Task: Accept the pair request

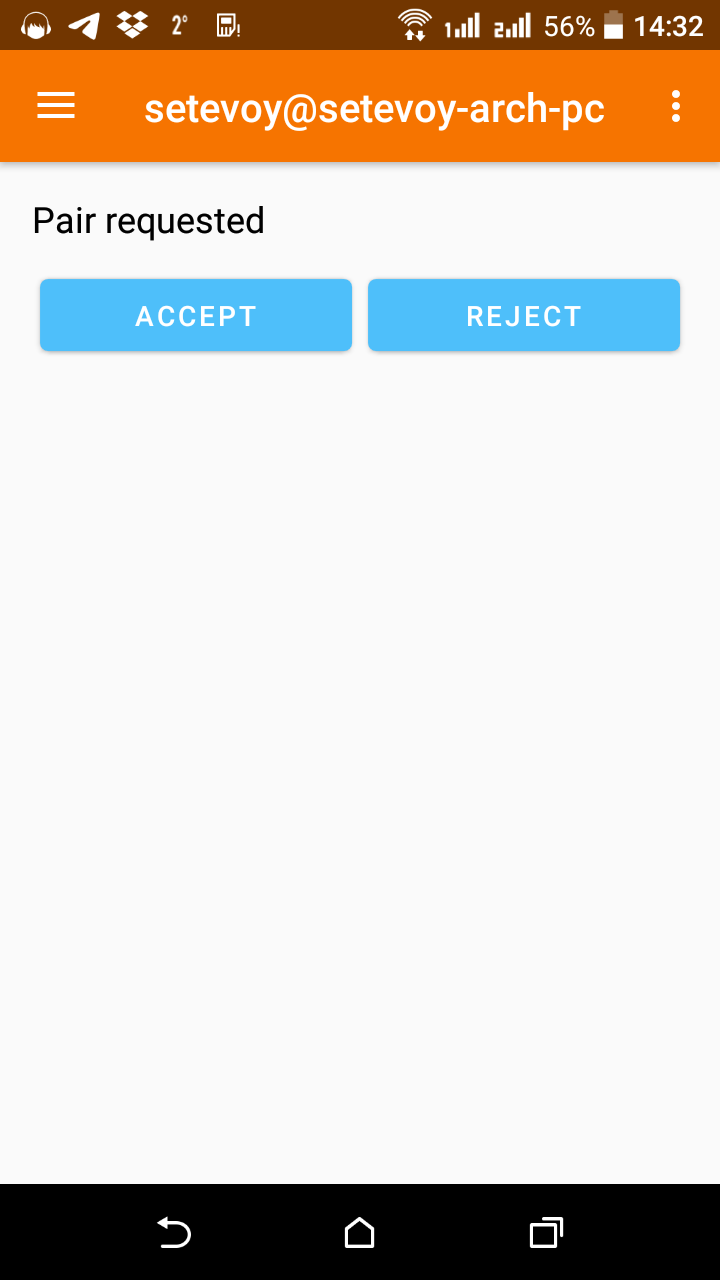Action: [x=196, y=316]
